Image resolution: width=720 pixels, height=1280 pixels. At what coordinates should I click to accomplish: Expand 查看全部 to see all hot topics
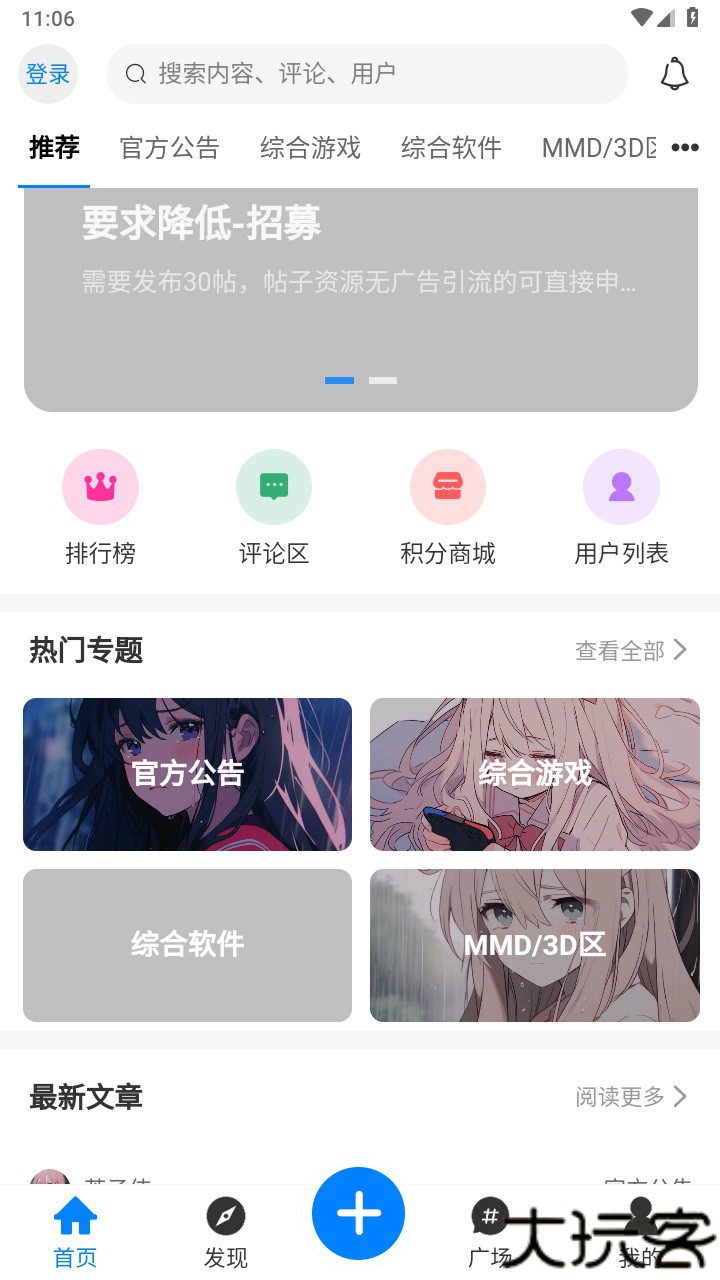[x=620, y=650]
